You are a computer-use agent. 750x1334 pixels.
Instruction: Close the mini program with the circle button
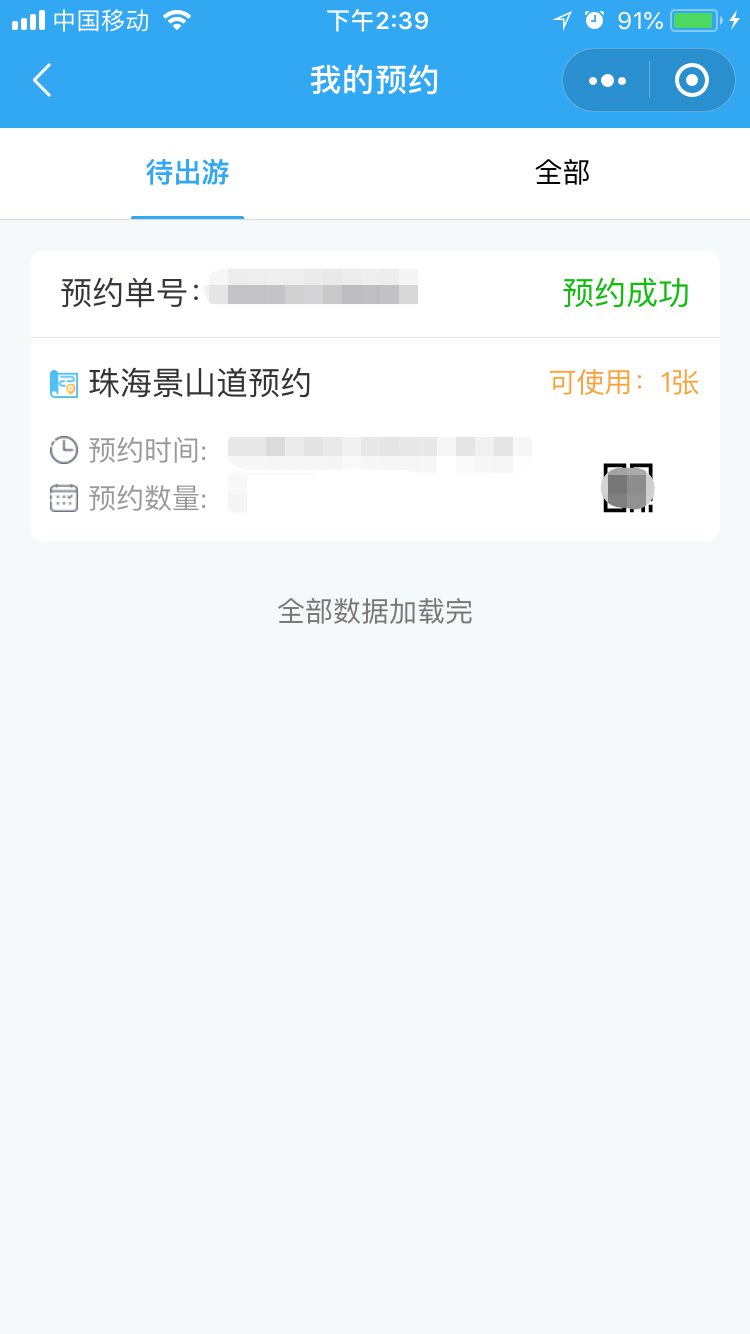coord(691,80)
